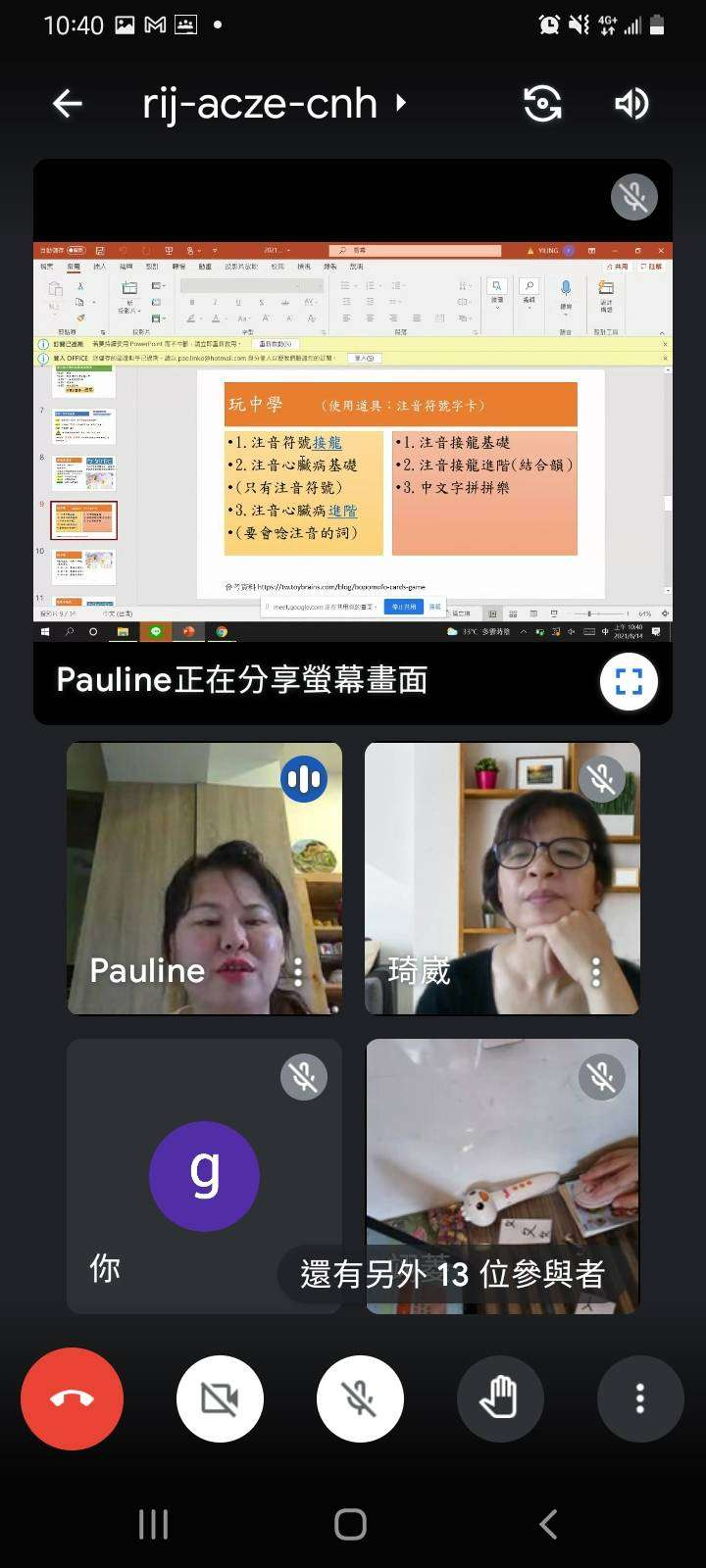The width and height of the screenshot is (706, 1568).
Task: Change the audio output speaker
Action: click(631, 103)
